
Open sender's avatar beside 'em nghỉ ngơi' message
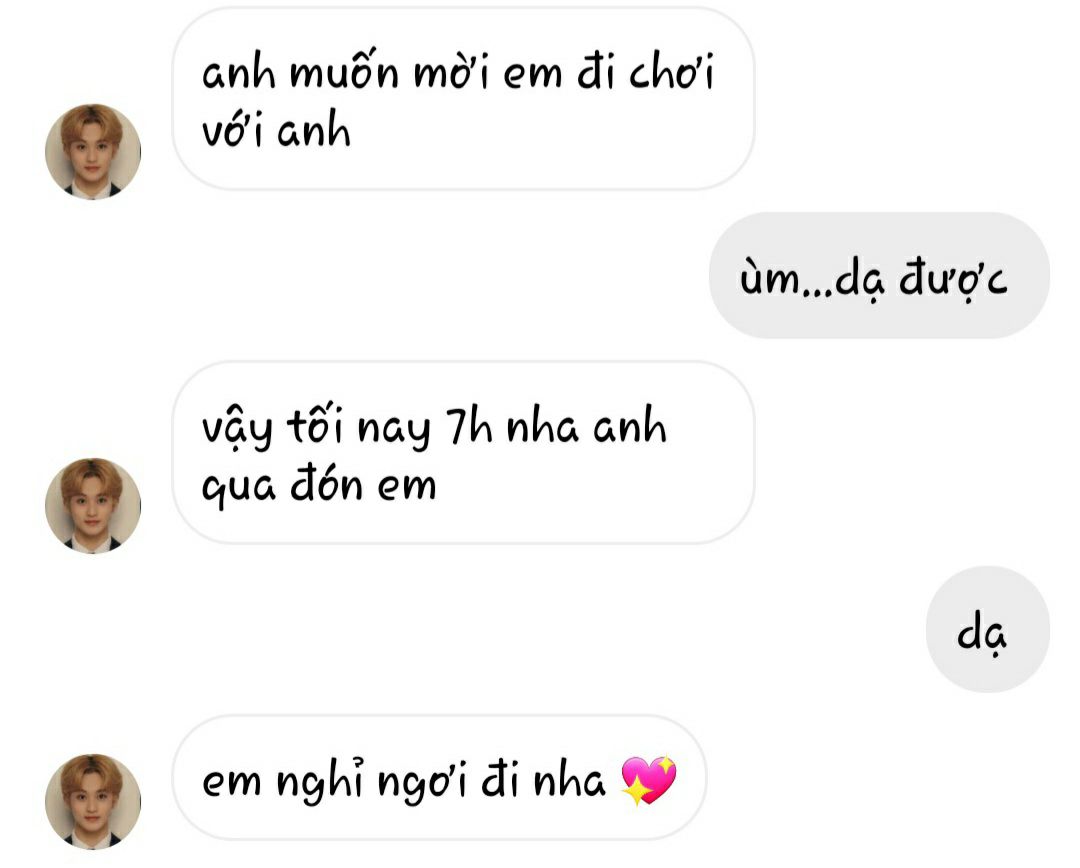click(93, 801)
